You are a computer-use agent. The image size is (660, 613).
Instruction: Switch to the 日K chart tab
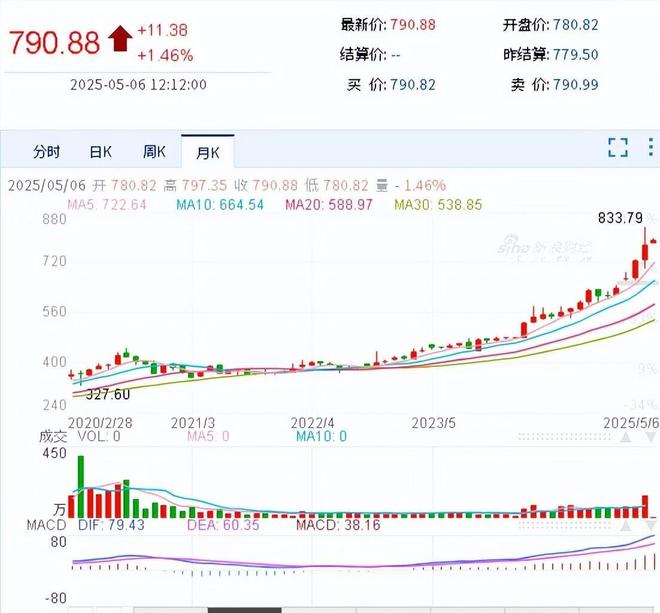pos(101,152)
